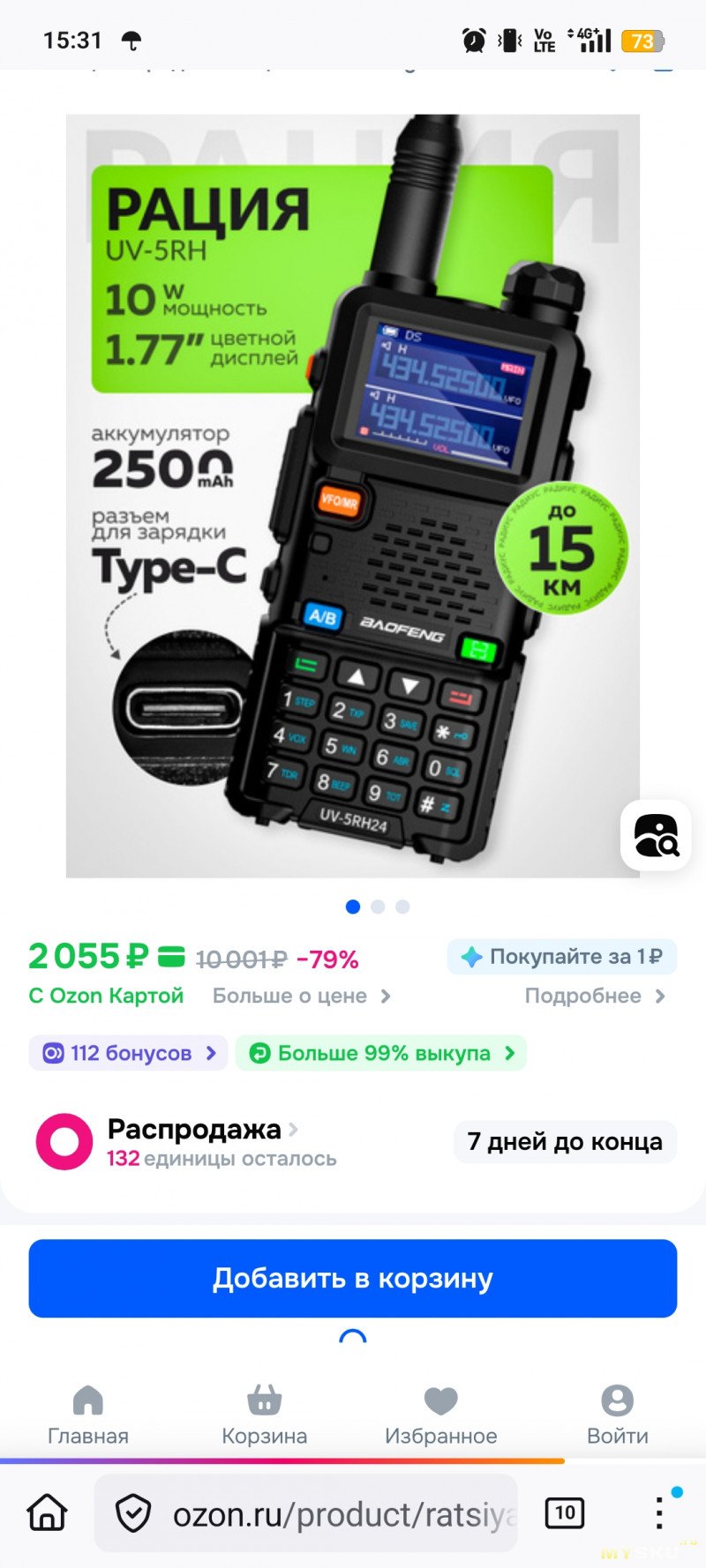Add the radio to the cart
The image size is (706, 1568).
pos(352,1278)
